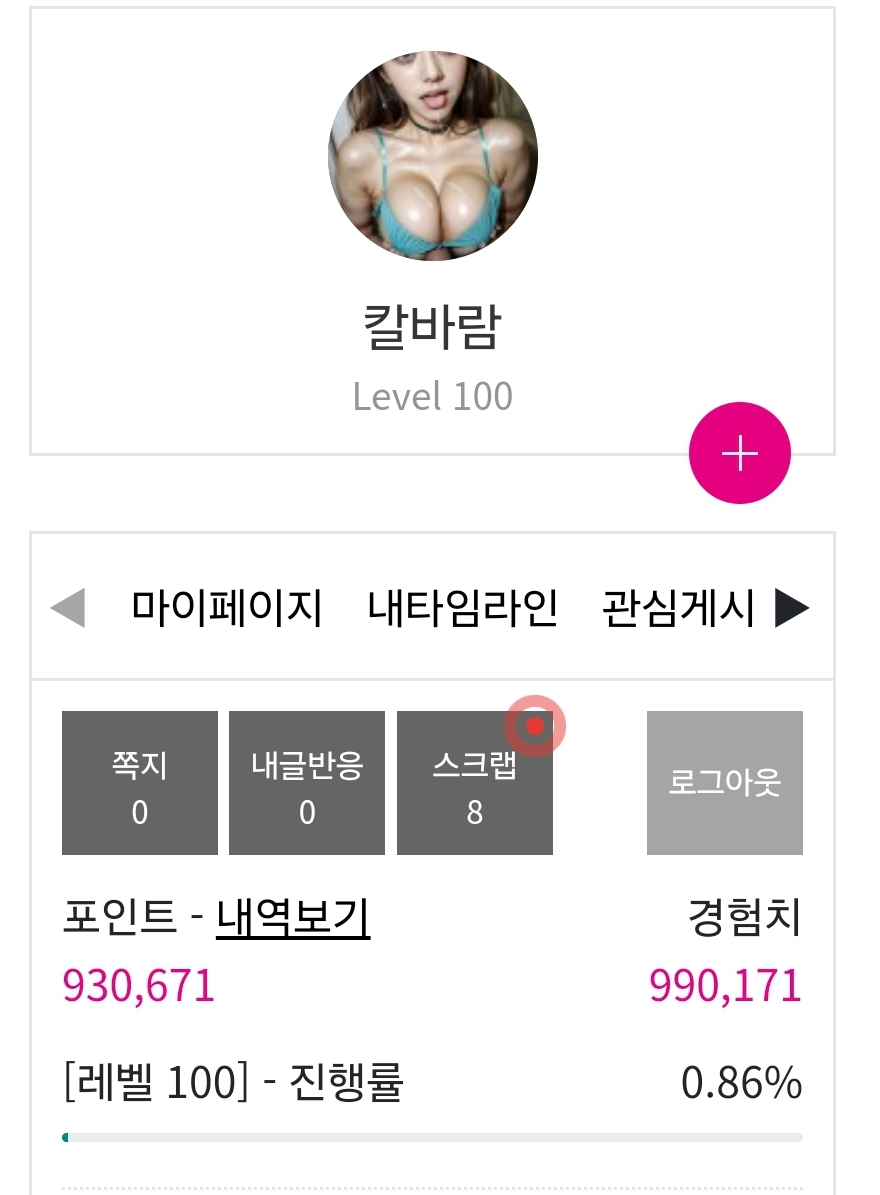Show next tabs with the right arrow

click(793, 607)
